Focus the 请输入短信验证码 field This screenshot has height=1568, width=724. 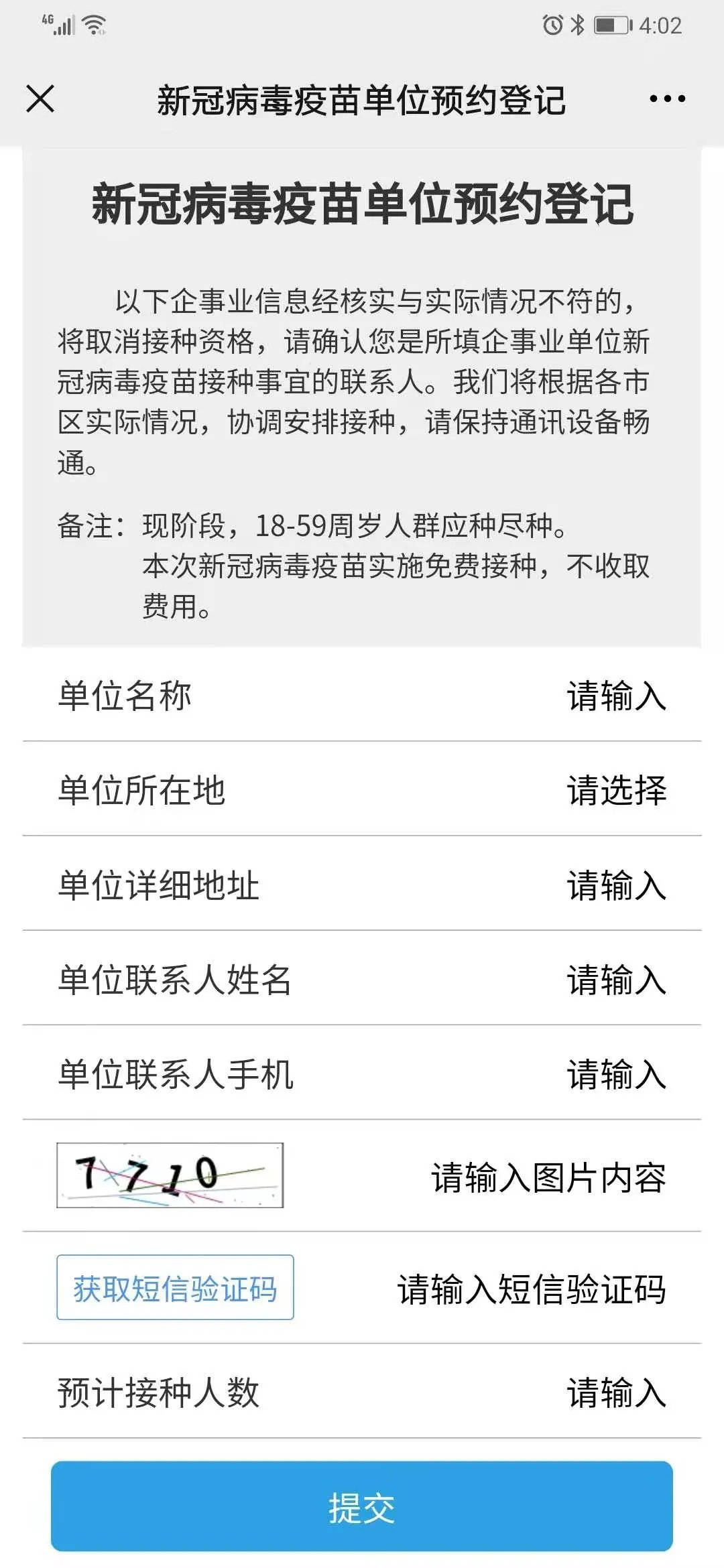(531, 1289)
